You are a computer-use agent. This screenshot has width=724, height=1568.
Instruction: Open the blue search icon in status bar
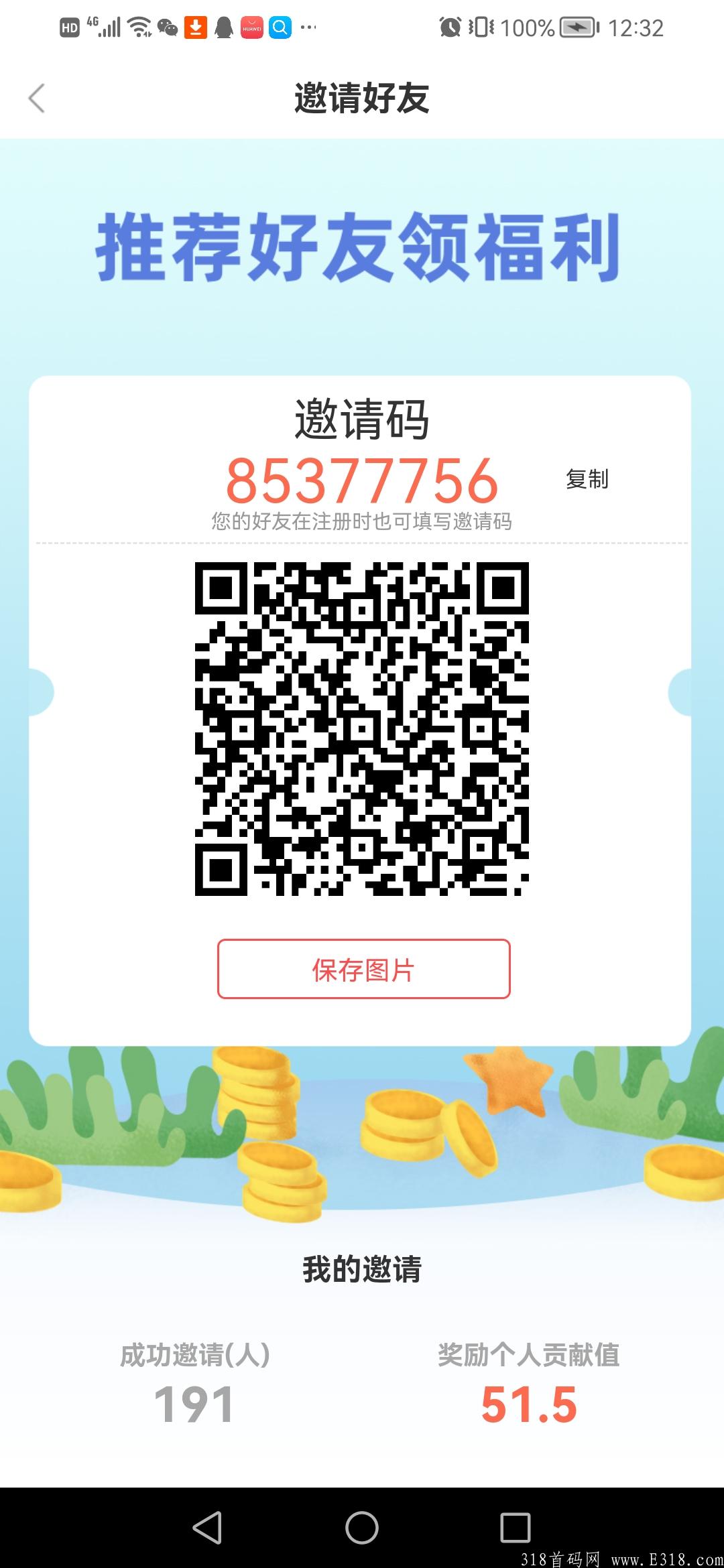point(282,28)
